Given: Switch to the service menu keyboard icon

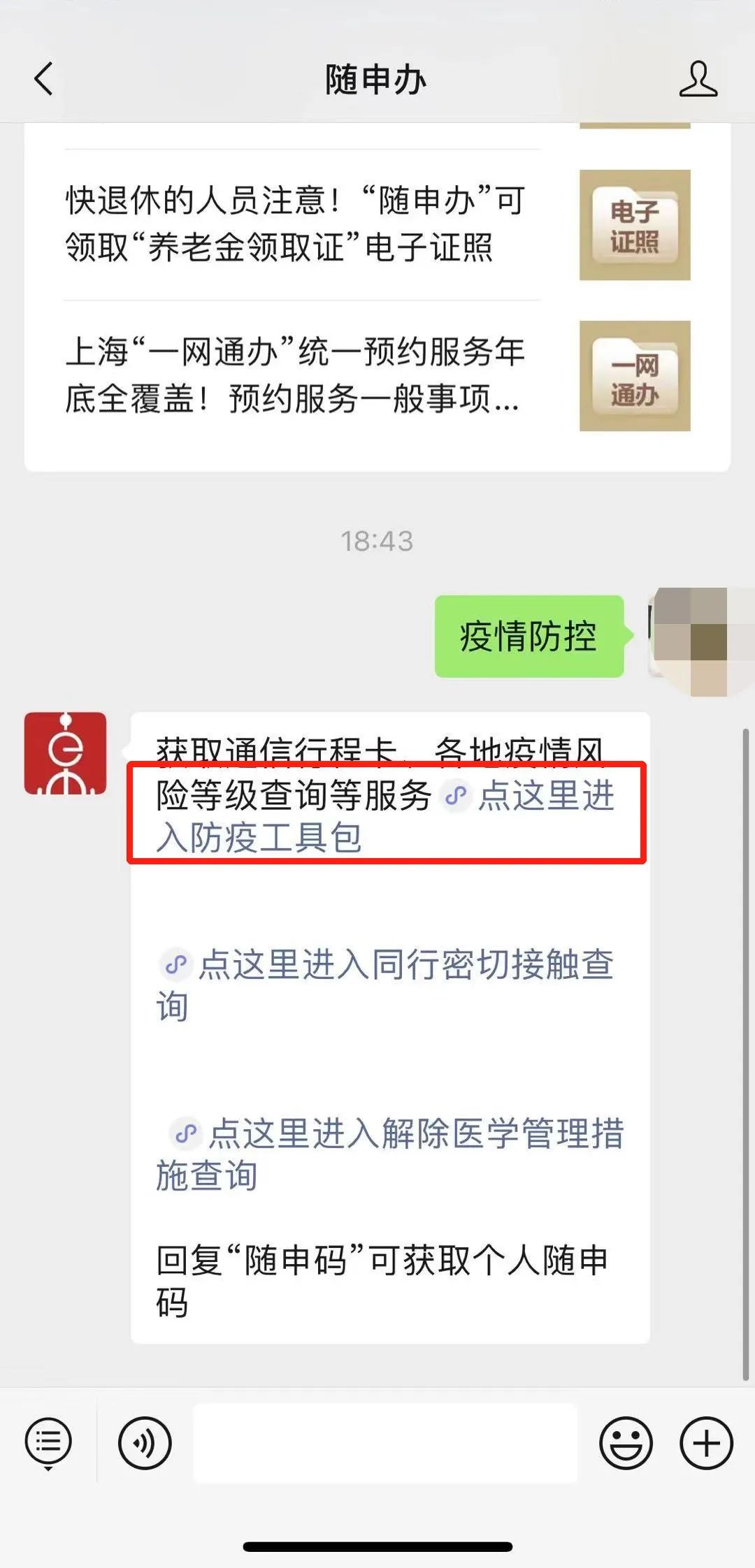Looking at the screenshot, I should [48, 1442].
